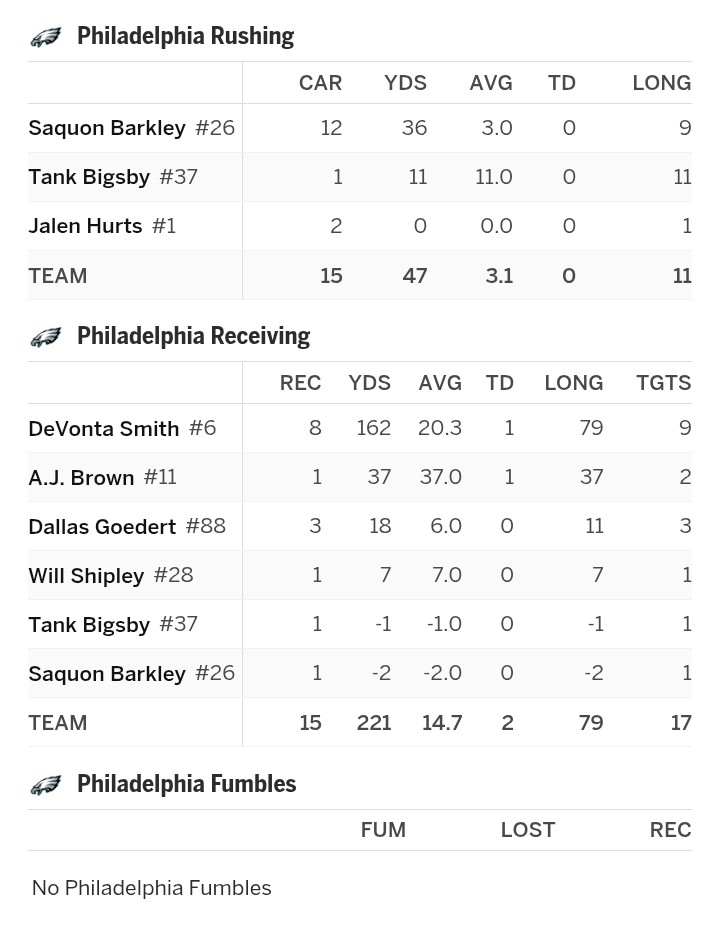Open Saquon Barkley's profile from Rushing table
This screenshot has height=928, width=720.
point(107,128)
